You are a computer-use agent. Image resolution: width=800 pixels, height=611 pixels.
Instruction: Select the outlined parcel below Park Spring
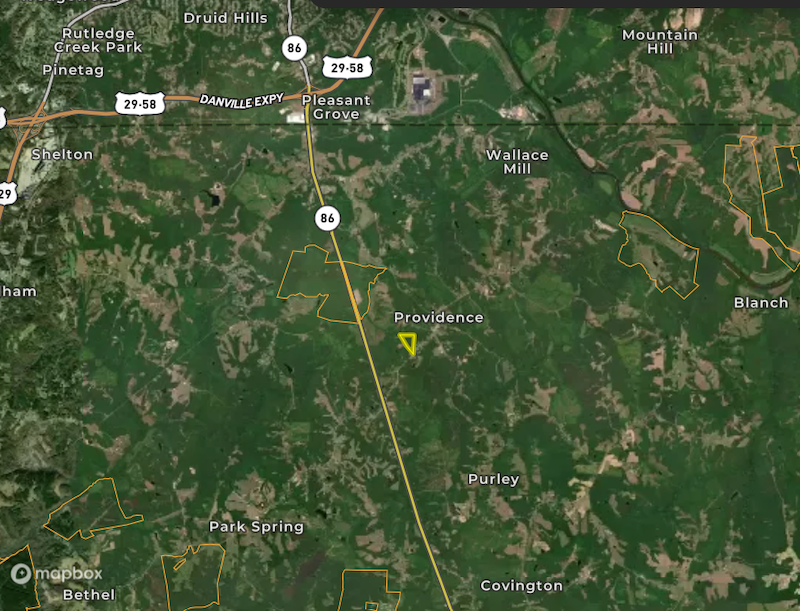click(x=195, y=578)
